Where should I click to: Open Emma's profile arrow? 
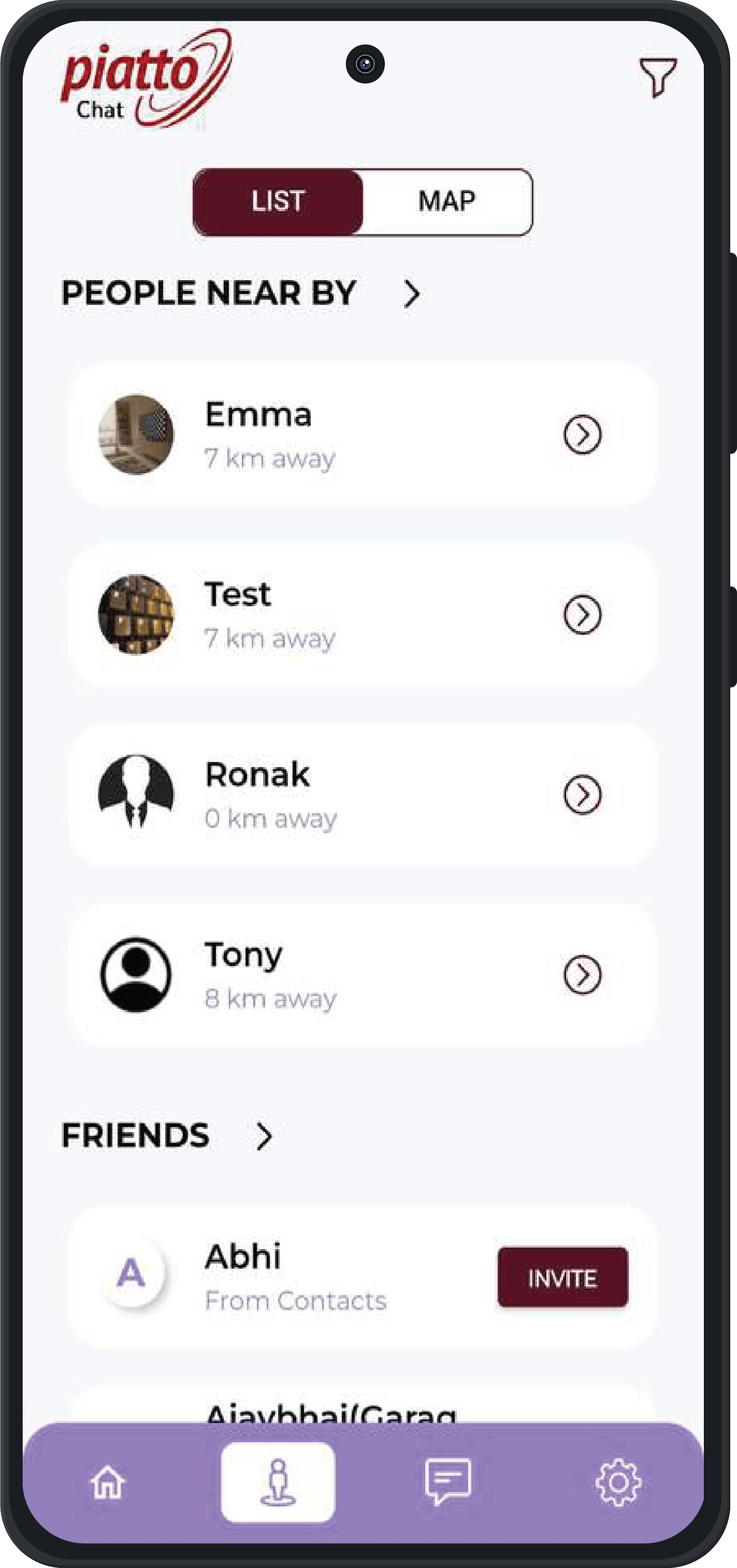(582, 435)
